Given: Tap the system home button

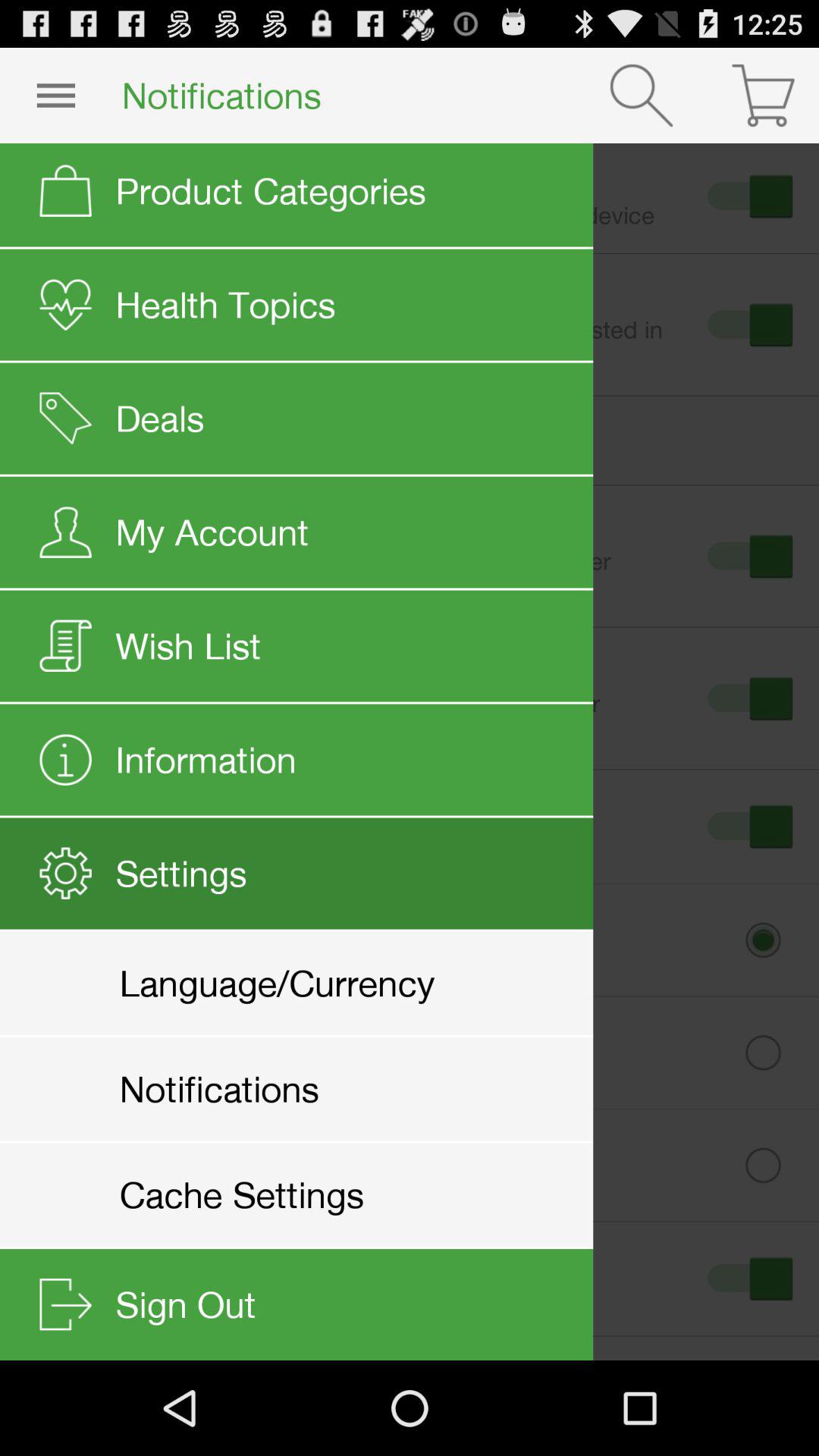Looking at the screenshot, I should (409, 1408).
